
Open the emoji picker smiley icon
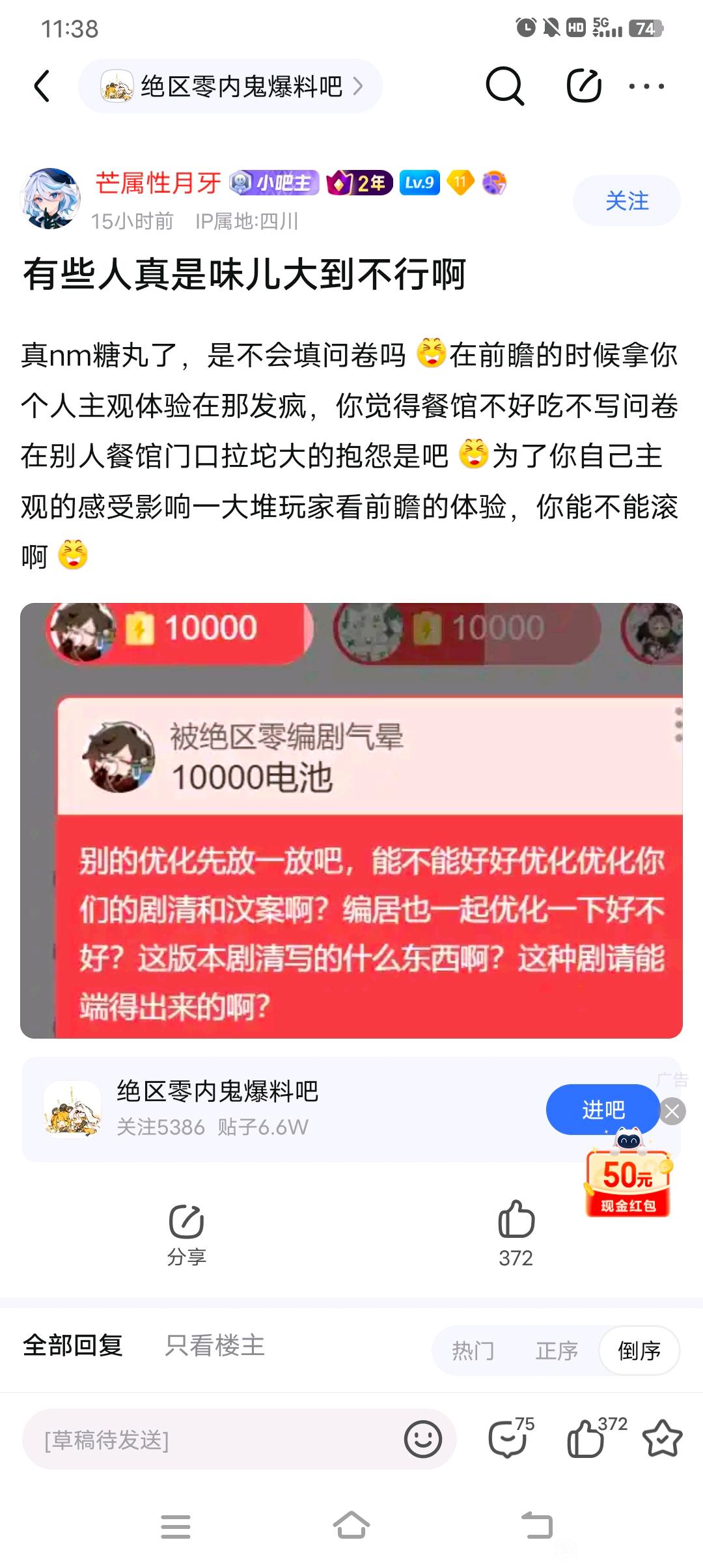click(x=423, y=1439)
